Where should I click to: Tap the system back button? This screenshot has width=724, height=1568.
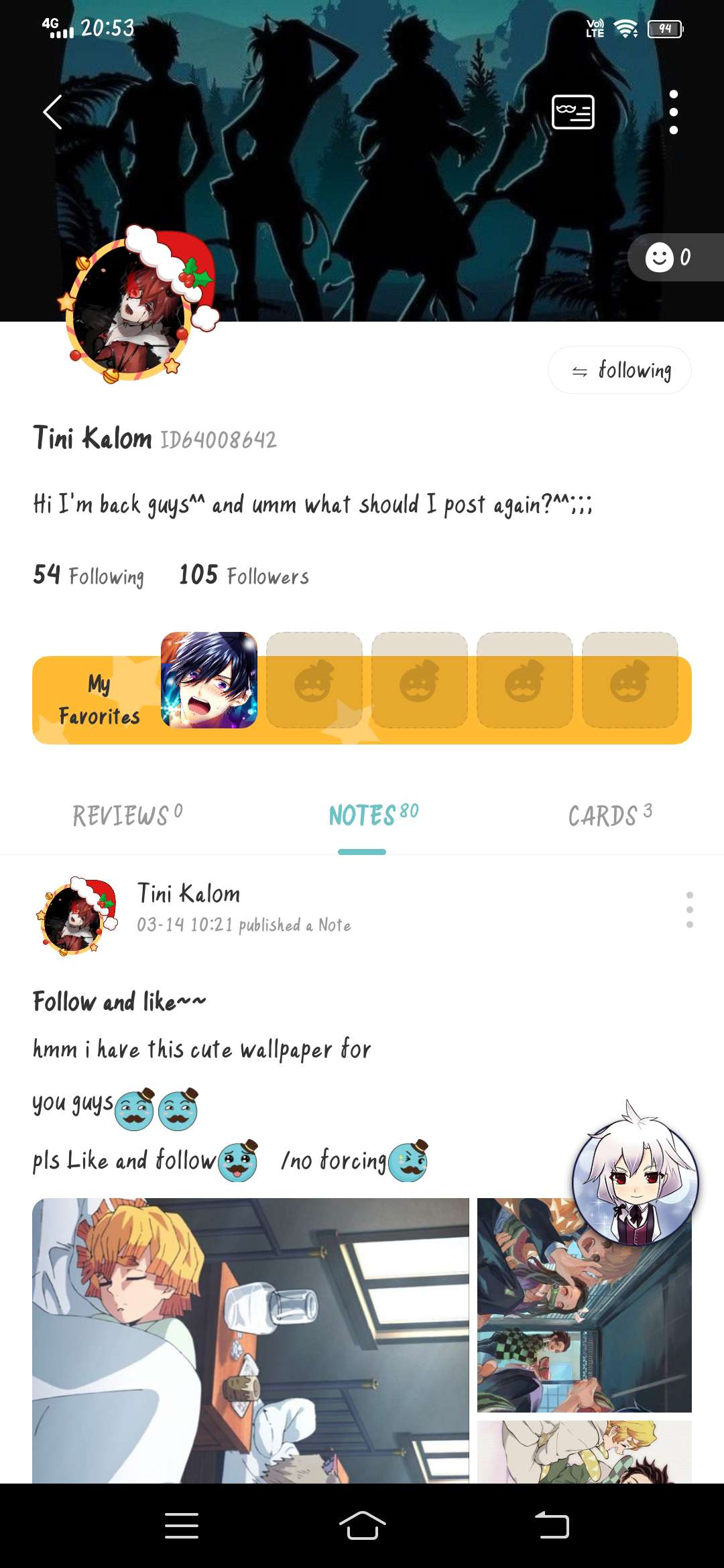point(552,1526)
